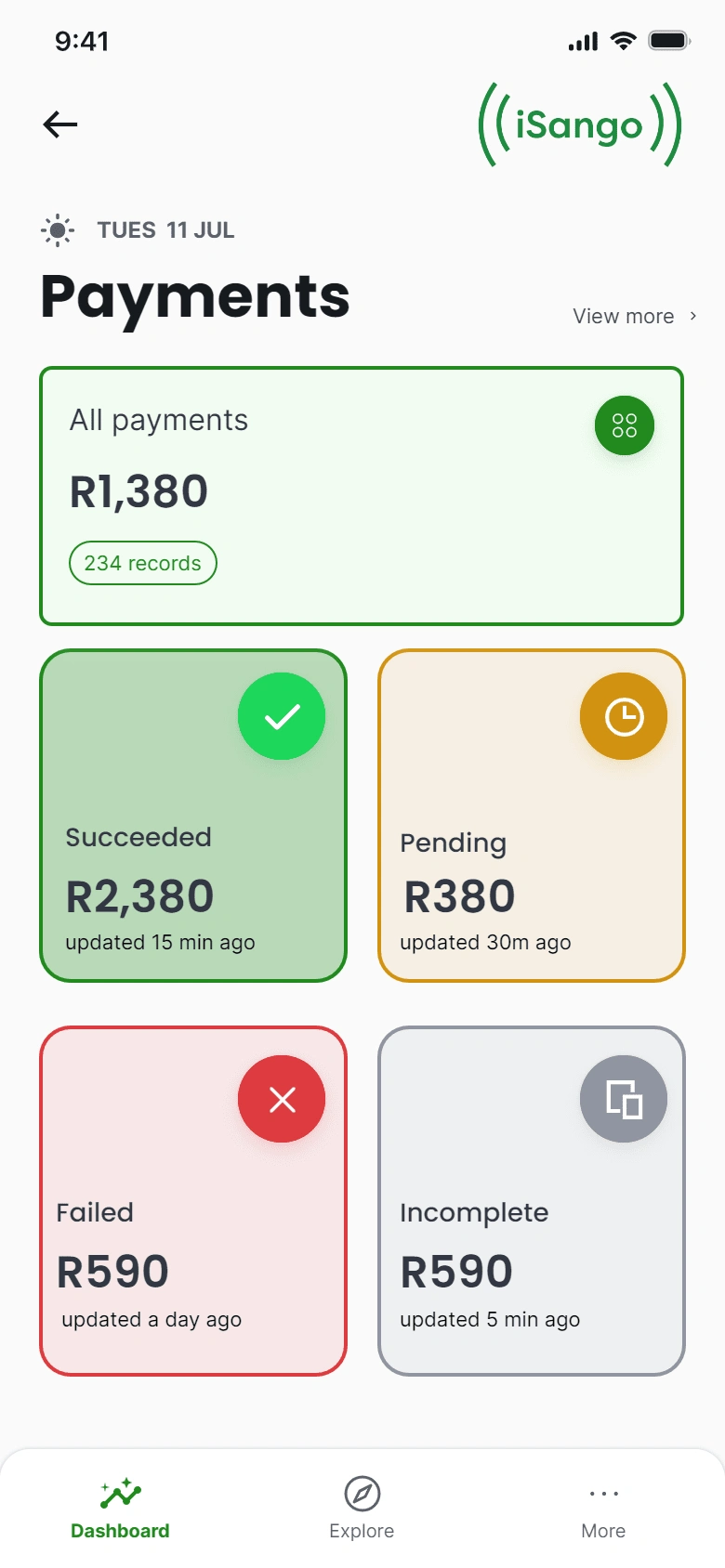
Task: Open the More tab
Action: tap(603, 1509)
